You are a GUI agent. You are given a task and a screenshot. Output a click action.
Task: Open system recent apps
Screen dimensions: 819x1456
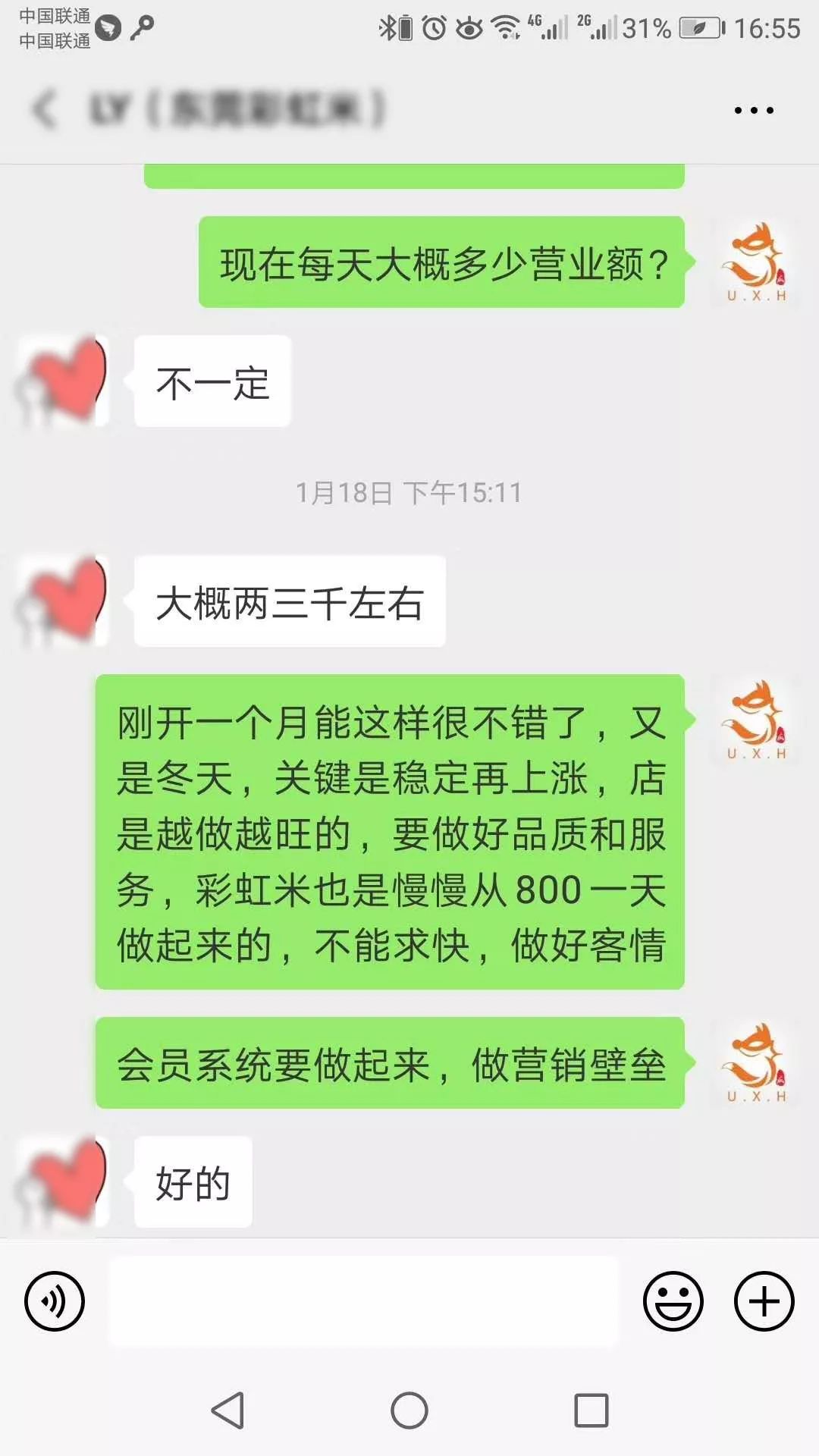pos(591,1410)
